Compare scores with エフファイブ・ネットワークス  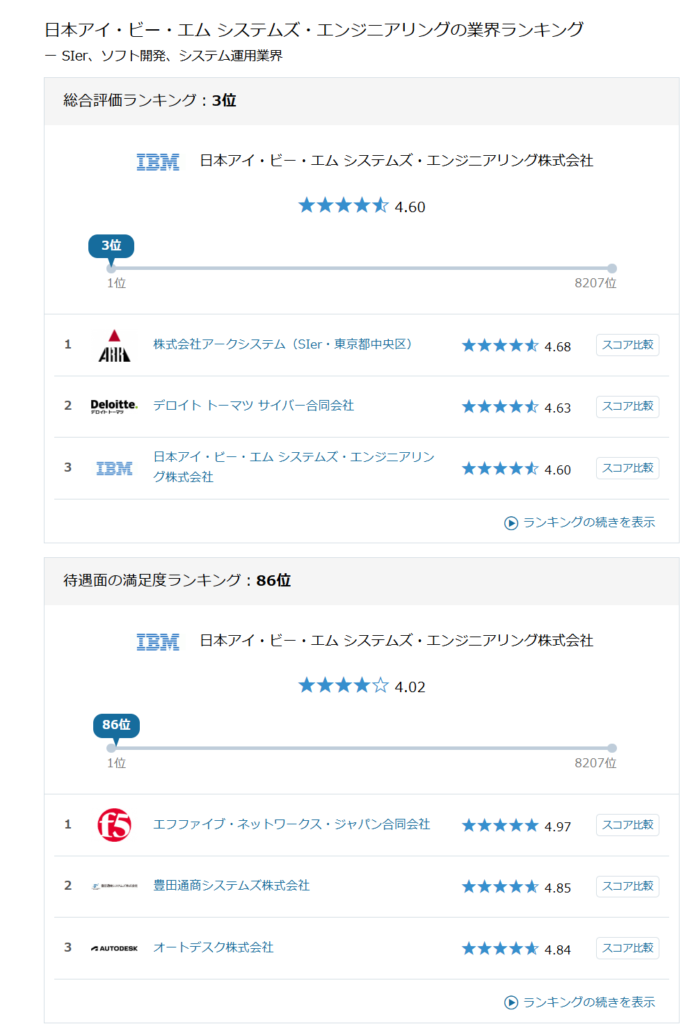(627, 825)
